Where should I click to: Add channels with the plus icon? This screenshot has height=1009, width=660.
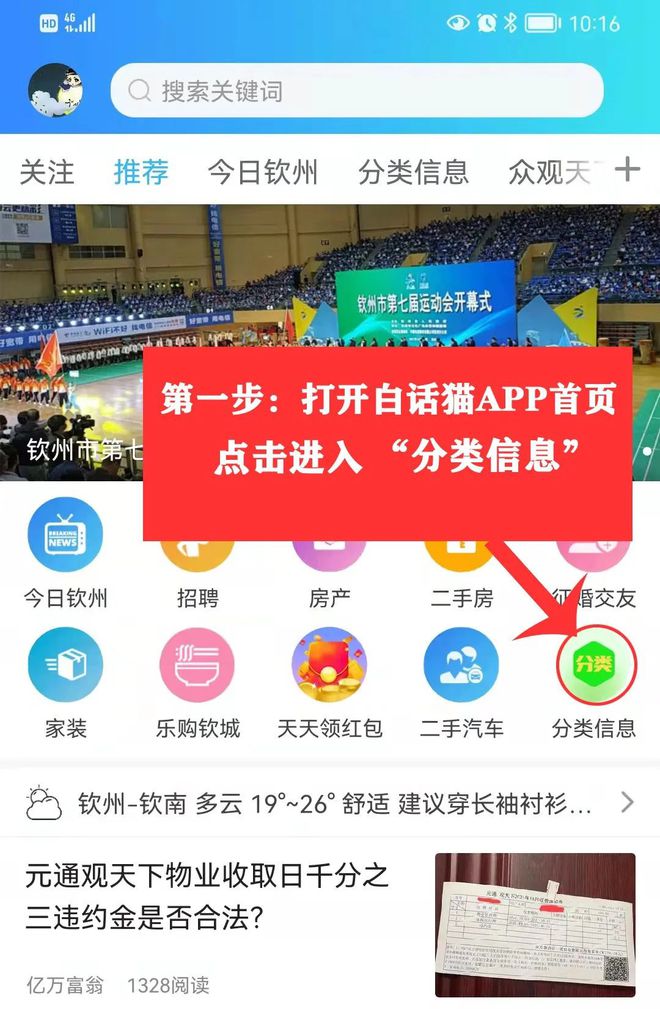point(627,170)
